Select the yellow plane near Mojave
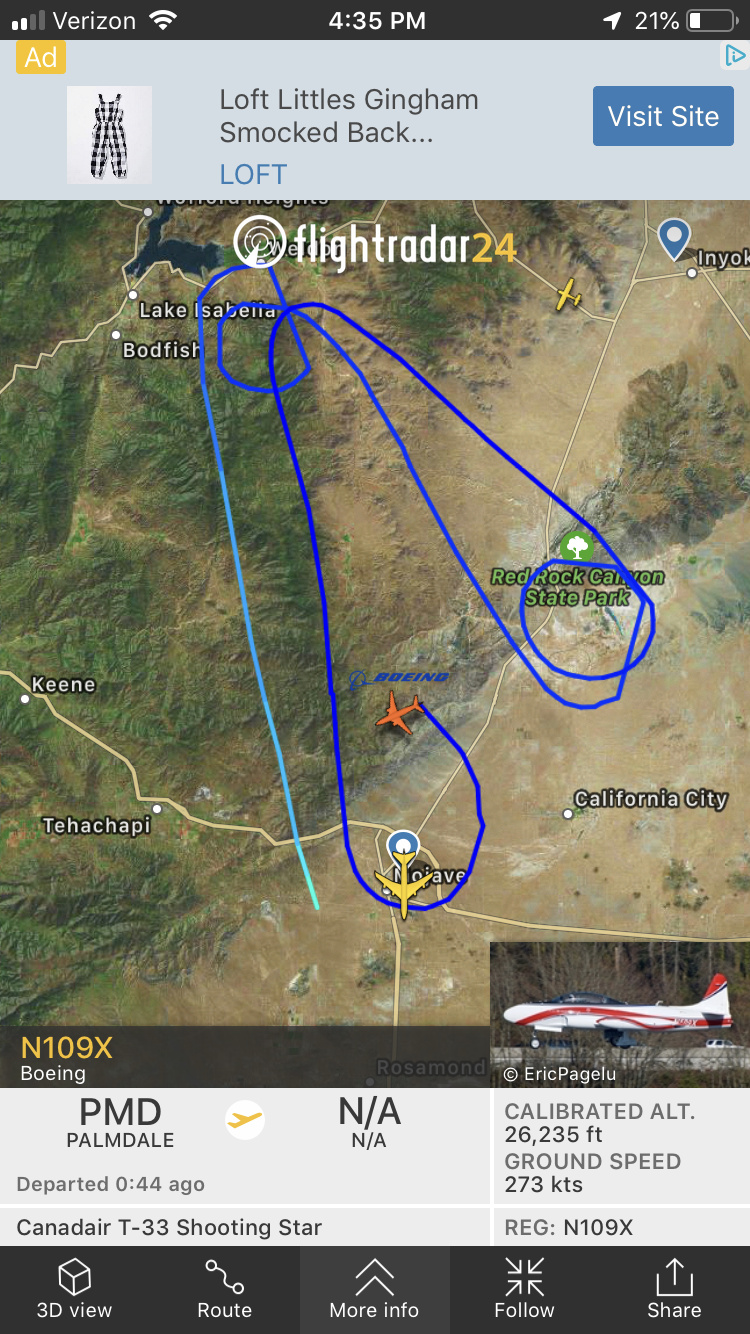 pyautogui.click(x=403, y=883)
